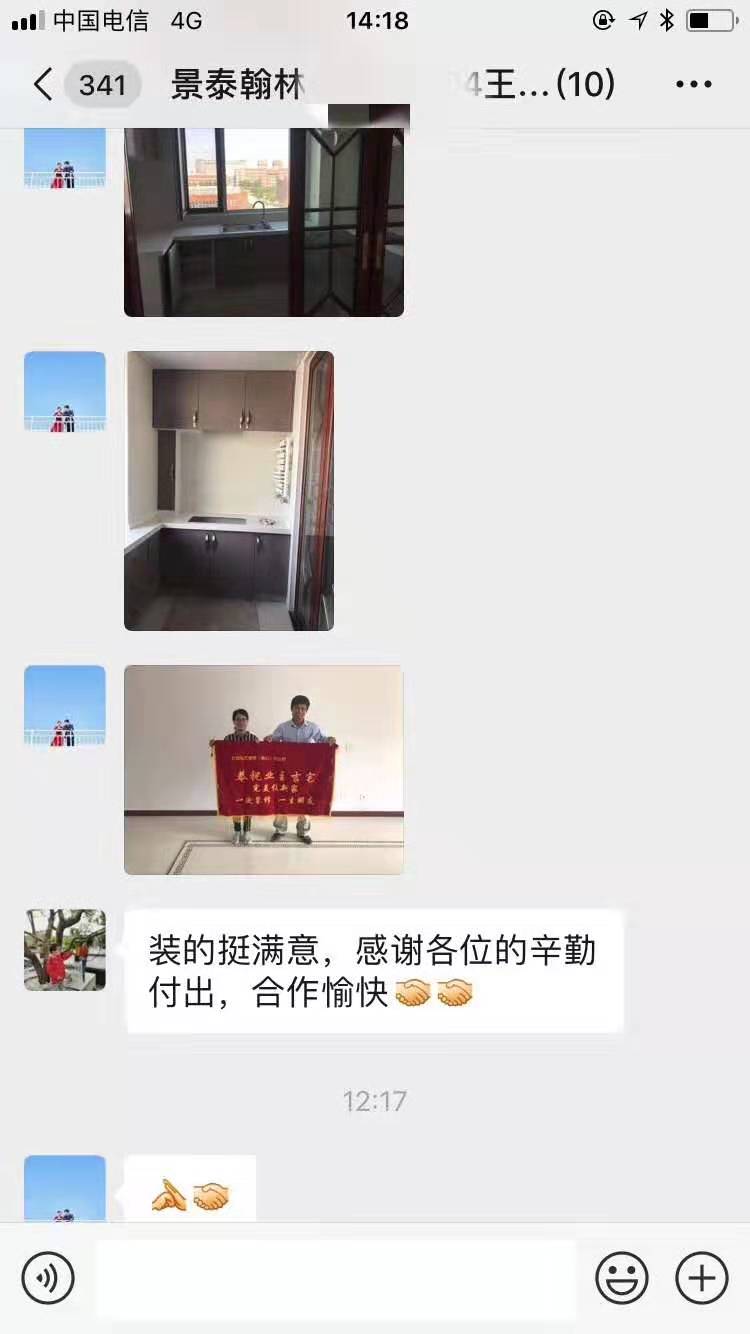Screen dimensions: 750x1334
Task: Open the photo of the two men holding banner
Action: pyautogui.click(x=263, y=769)
